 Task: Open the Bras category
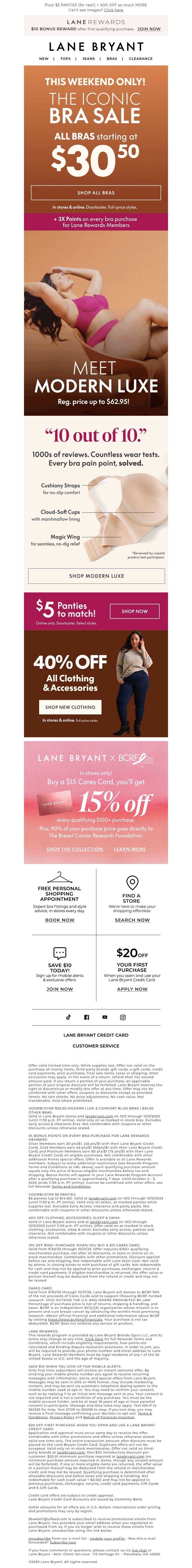[x=112, y=59]
